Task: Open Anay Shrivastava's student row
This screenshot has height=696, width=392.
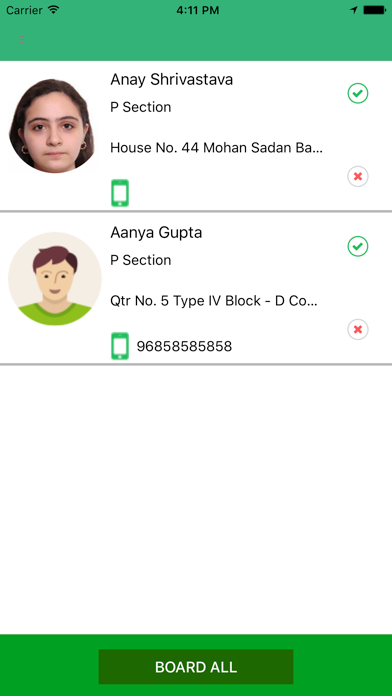Action: click(196, 136)
